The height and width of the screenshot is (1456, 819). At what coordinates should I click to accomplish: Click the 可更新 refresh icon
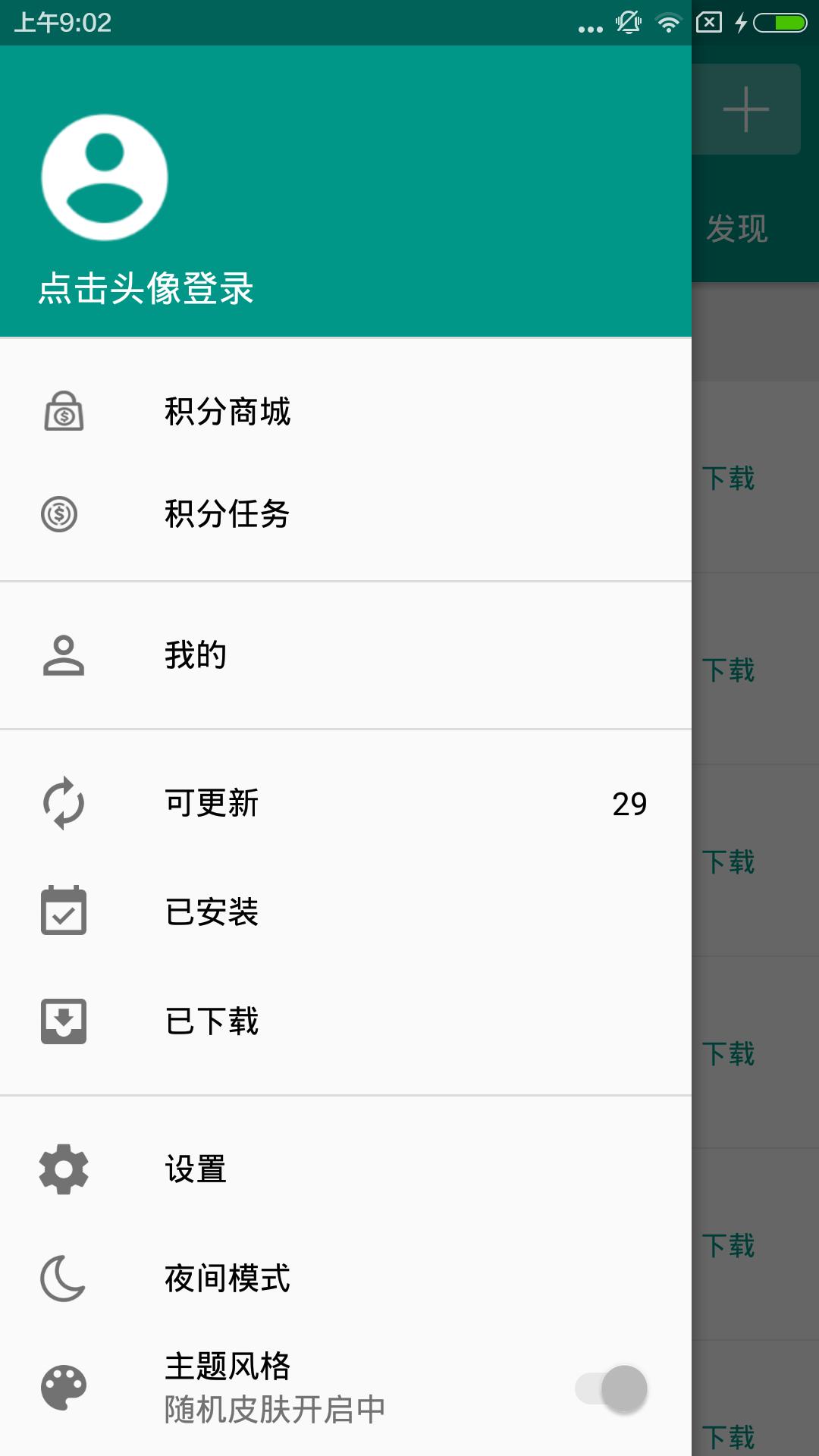pyautogui.click(x=64, y=804)
